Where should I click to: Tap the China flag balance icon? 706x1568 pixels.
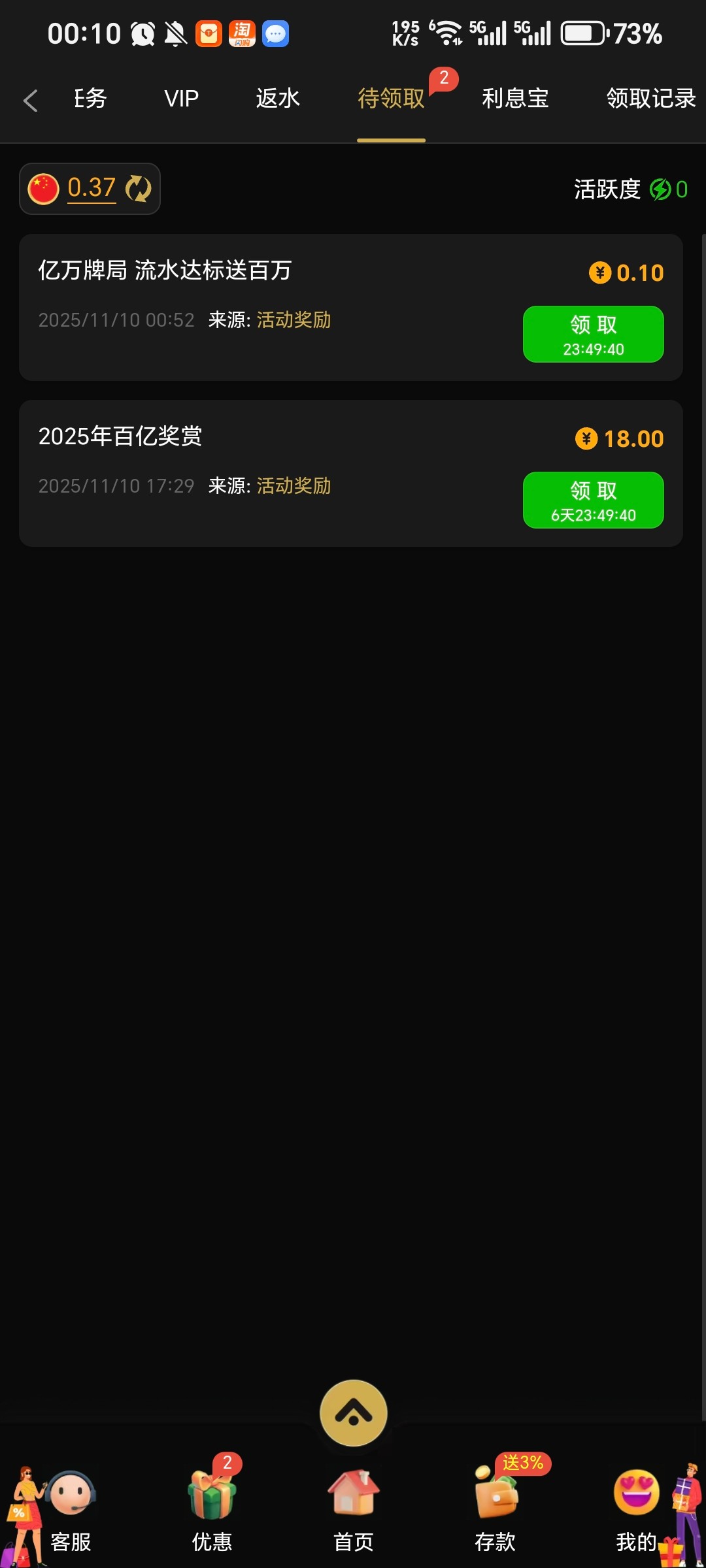[43, 189]
